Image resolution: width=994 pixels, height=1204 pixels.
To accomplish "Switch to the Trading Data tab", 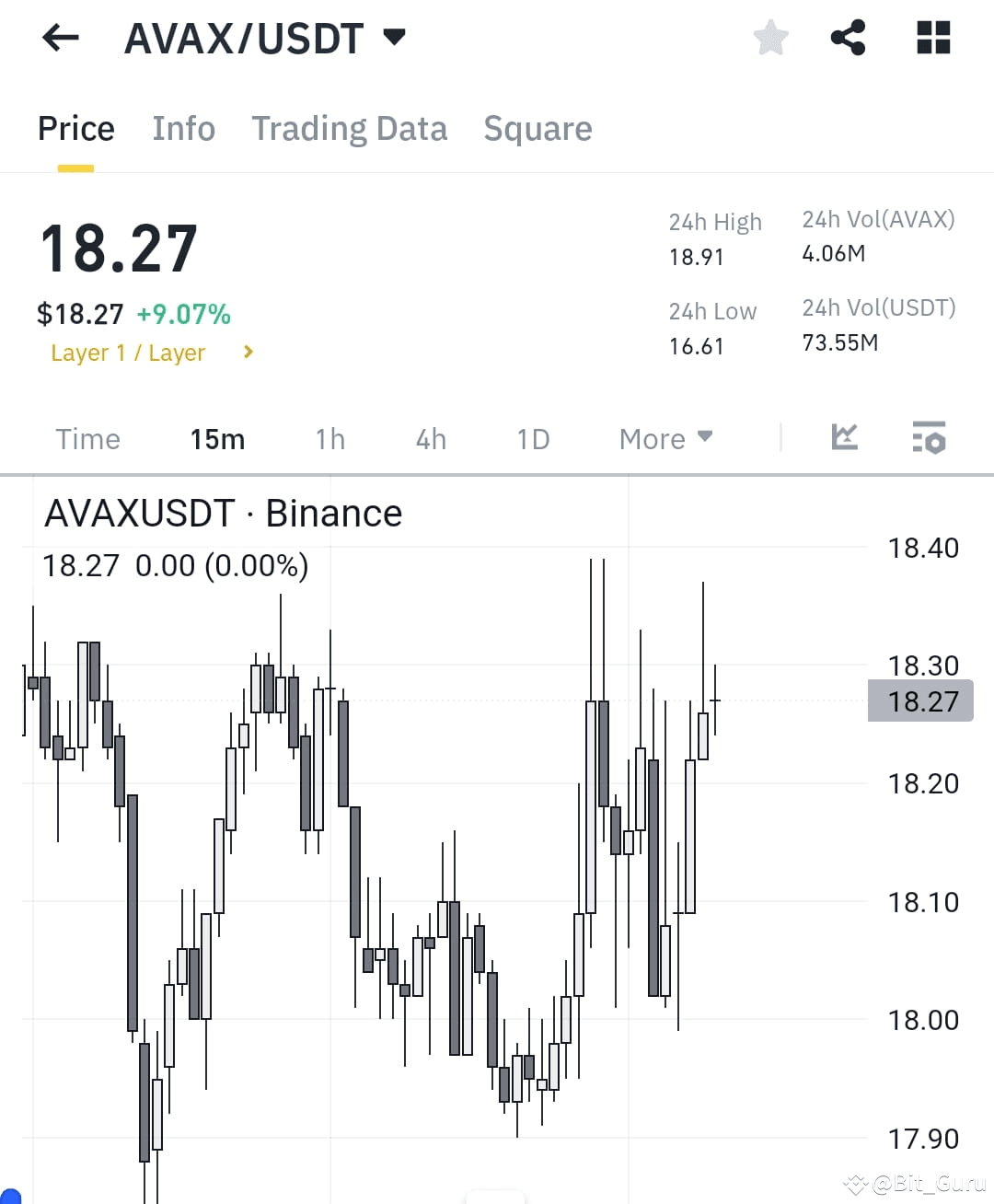I will pyautogui.click(x=350, y=129).
